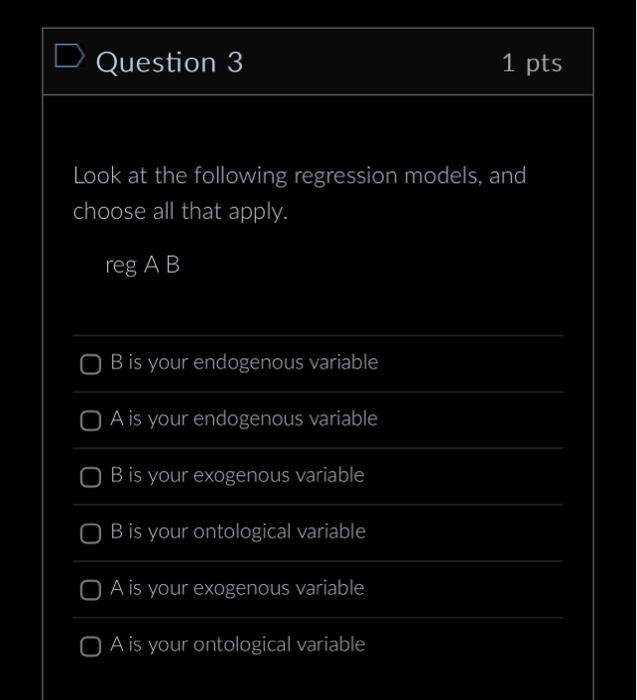Check 'A is your ontological variable' option
Viewport: 637px width, 700px height.
[91, 646]
